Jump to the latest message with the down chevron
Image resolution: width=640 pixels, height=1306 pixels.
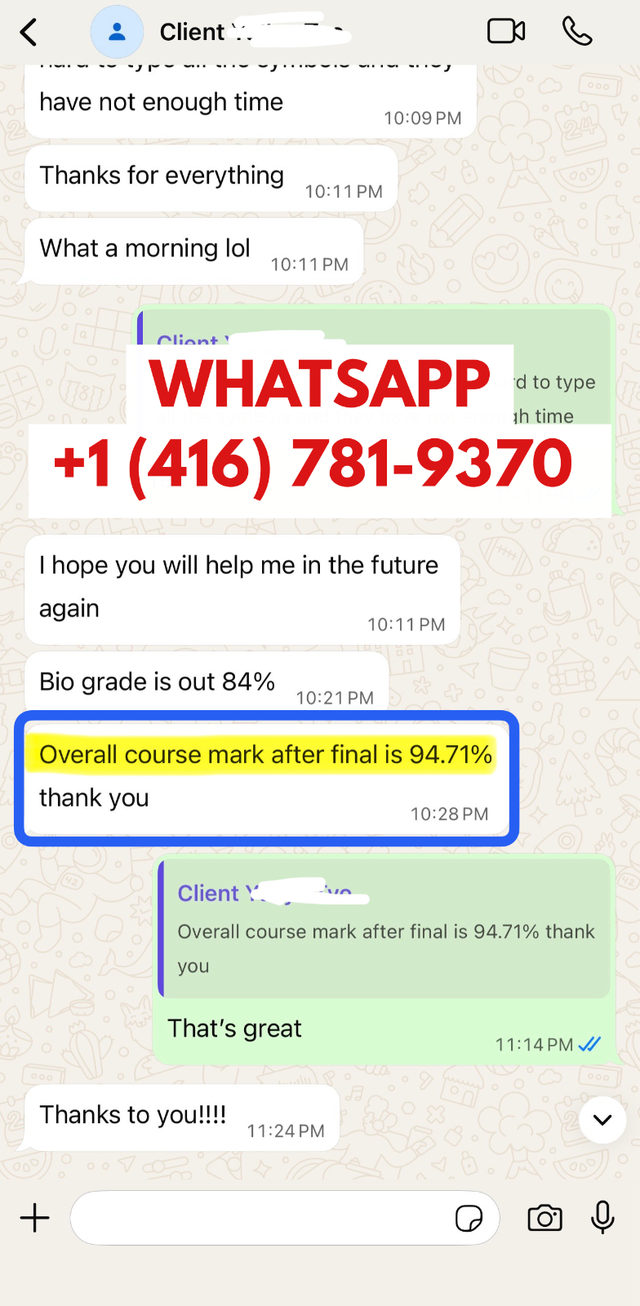pyautogui.click(x=602, y=1119)
